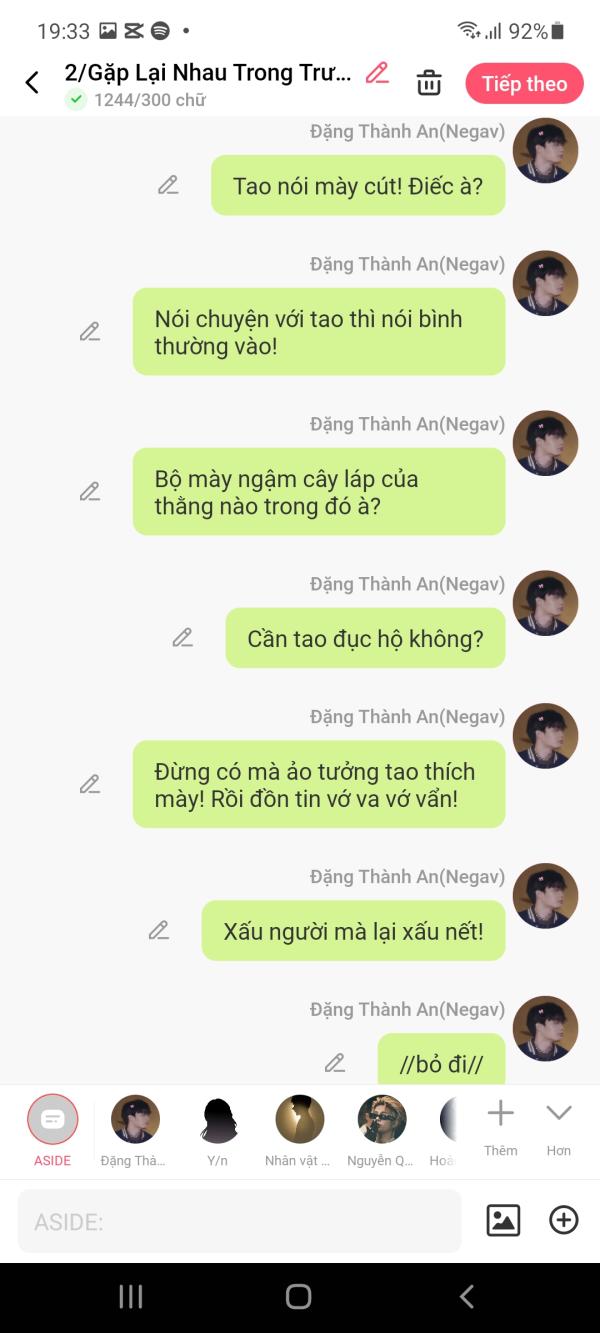Screen dimensions: 600x1333
Task: Go back using the top-left arrow
Action: coord(32,83)
